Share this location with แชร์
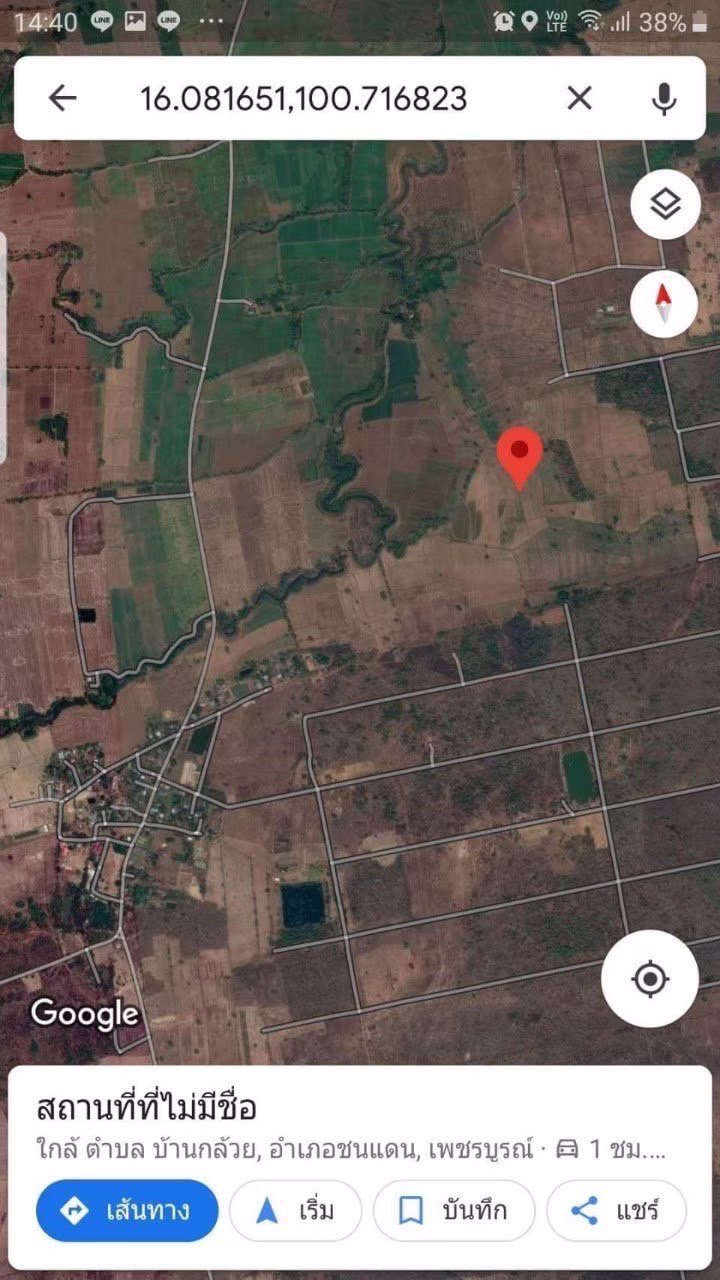 click(615, 1211)
